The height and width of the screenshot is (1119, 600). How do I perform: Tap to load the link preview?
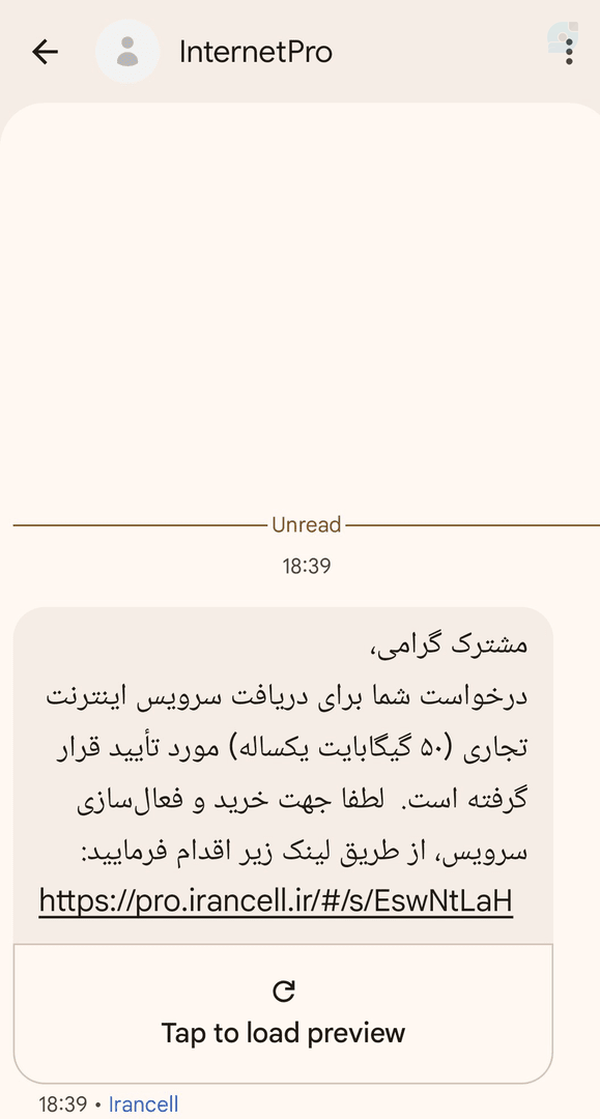pos(283,1013)
